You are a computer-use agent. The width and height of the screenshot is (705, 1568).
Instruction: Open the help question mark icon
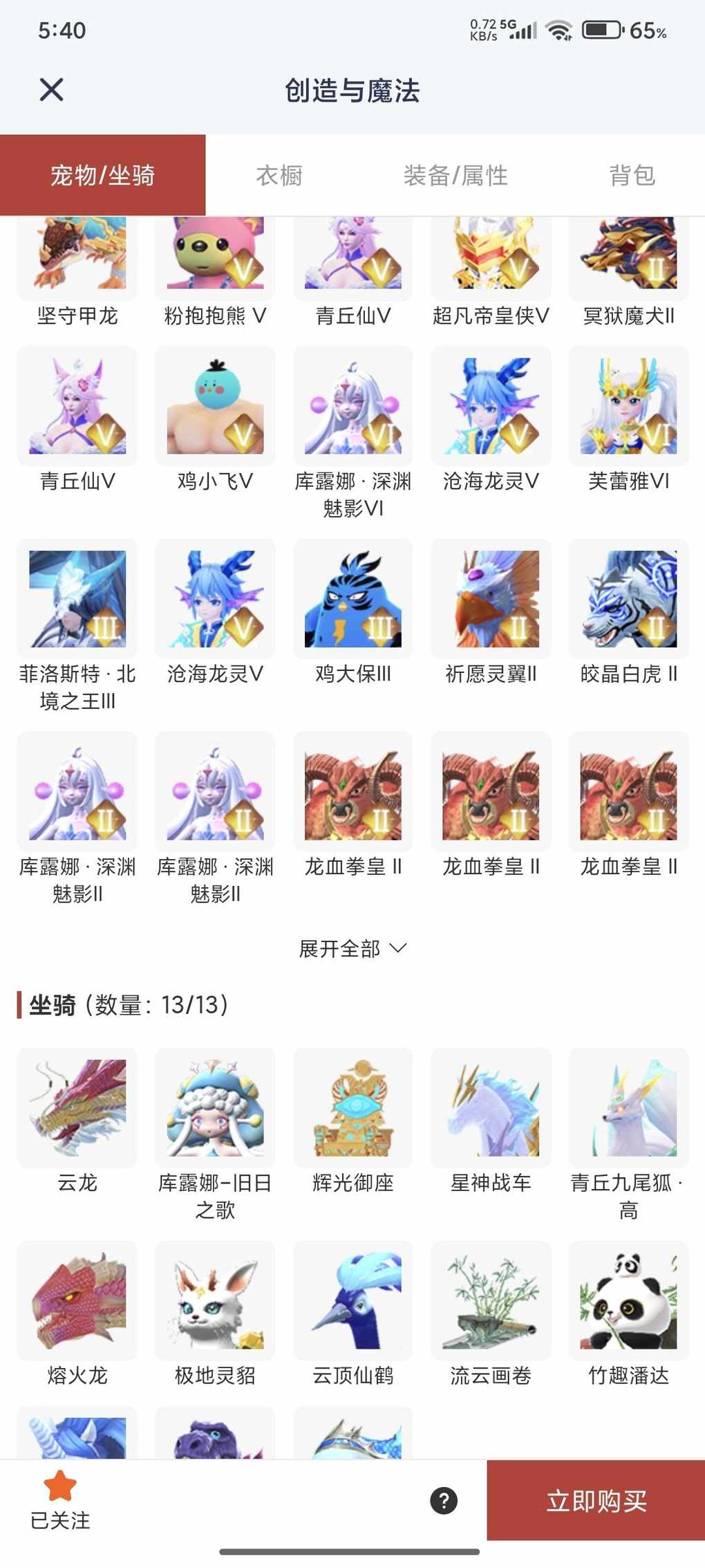tap(444, 1500)
